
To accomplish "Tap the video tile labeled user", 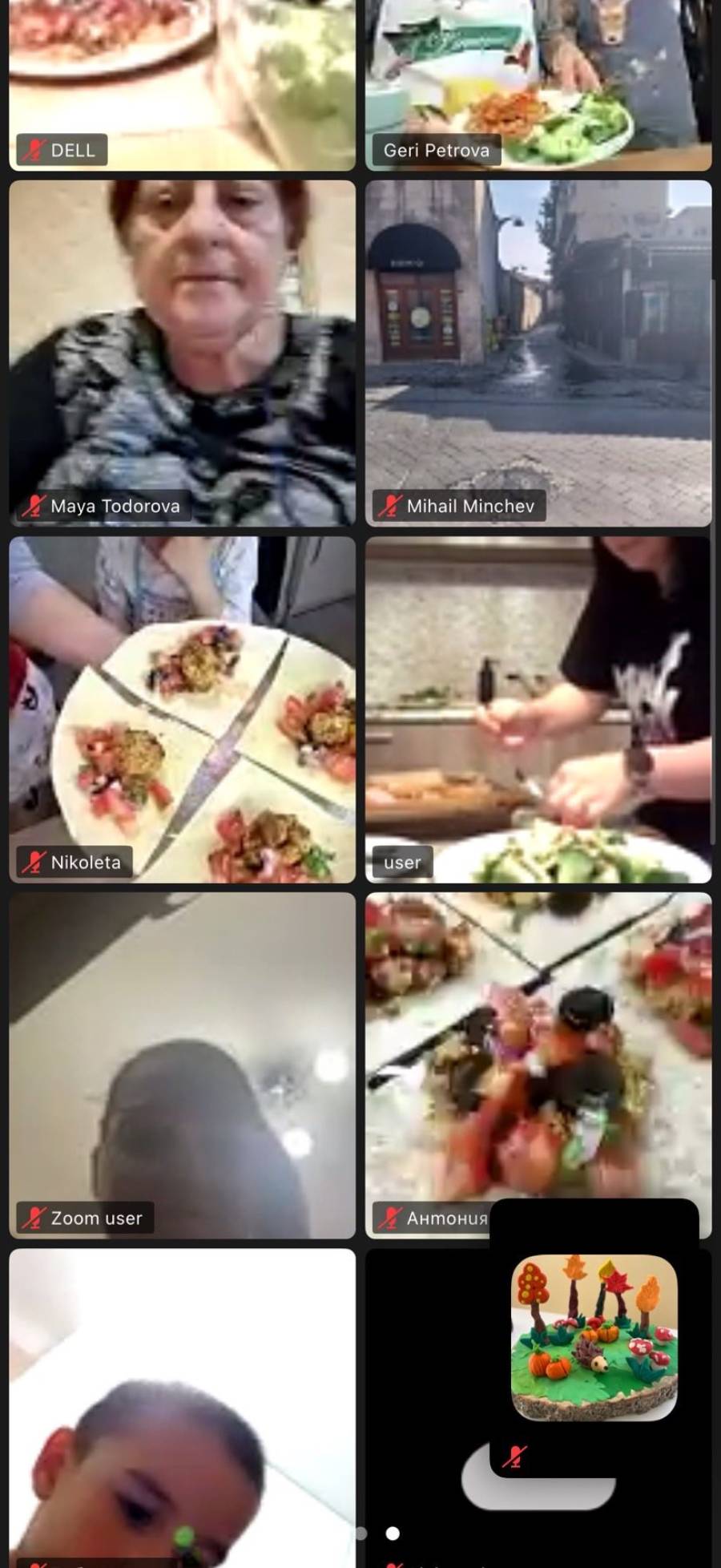I will 538,709.
